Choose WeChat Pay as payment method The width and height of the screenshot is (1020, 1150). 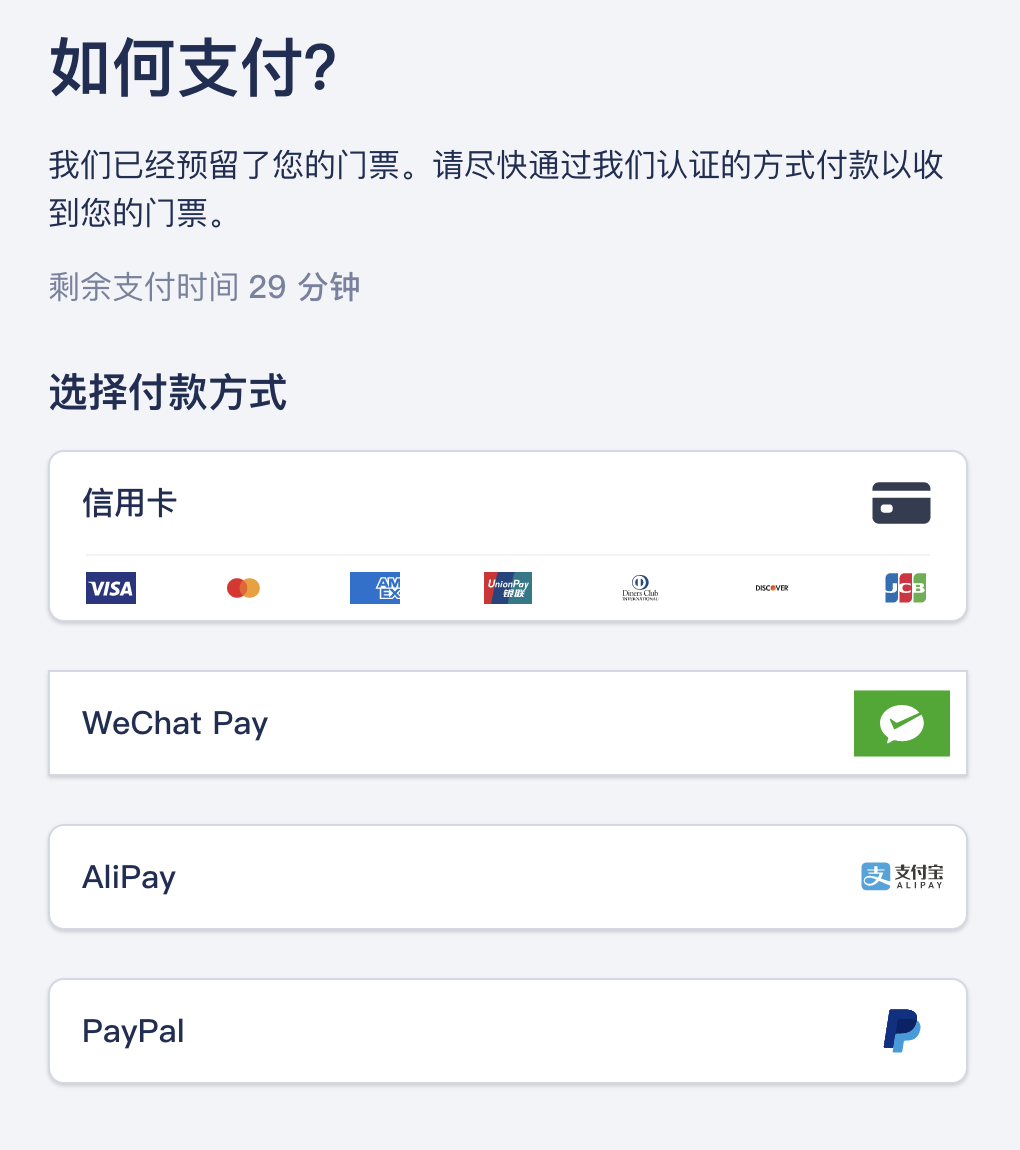[x=507, y=723]
